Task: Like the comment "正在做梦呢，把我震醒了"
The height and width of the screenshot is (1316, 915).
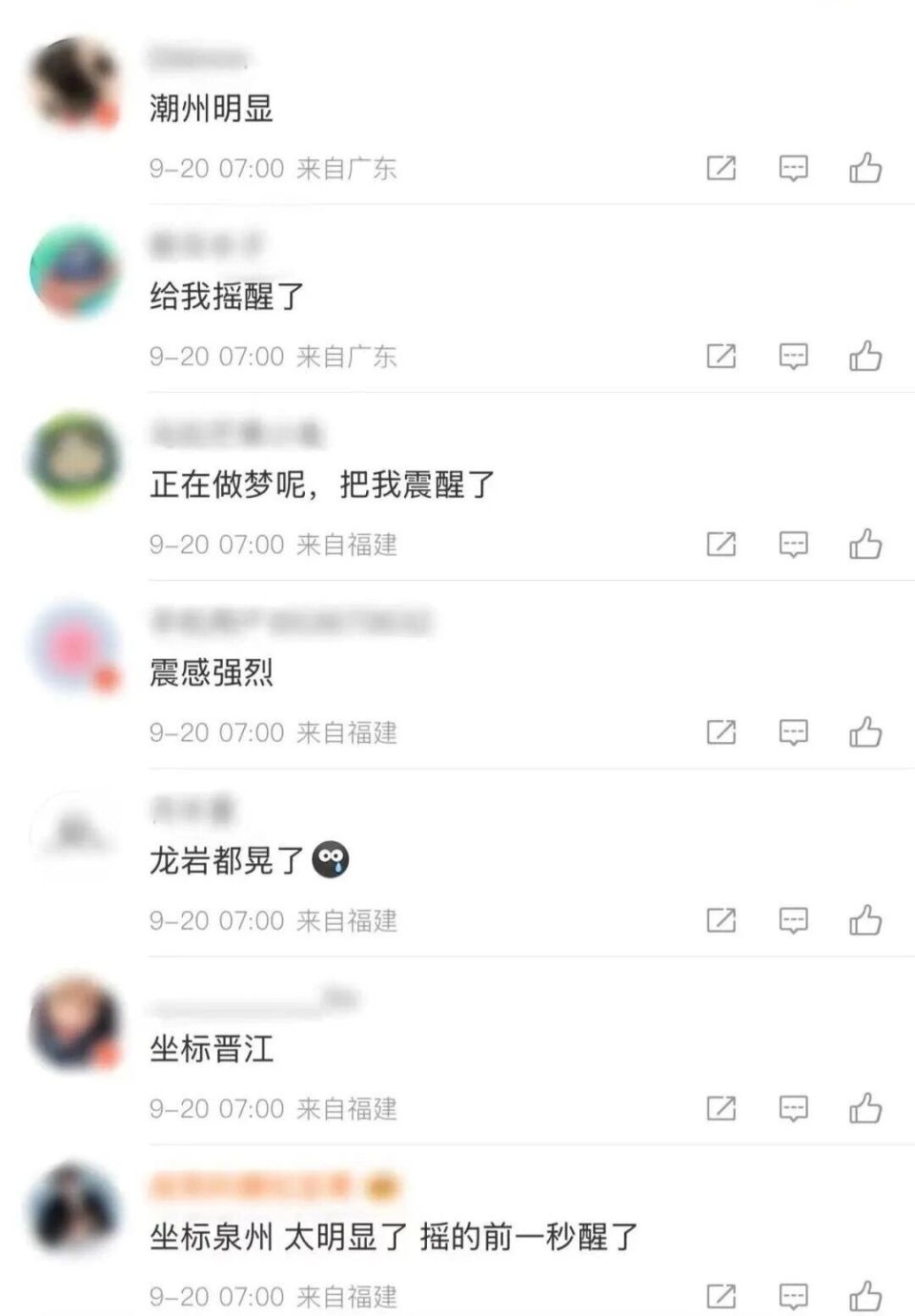Action: pyautogui.click(x=865, y=545)
